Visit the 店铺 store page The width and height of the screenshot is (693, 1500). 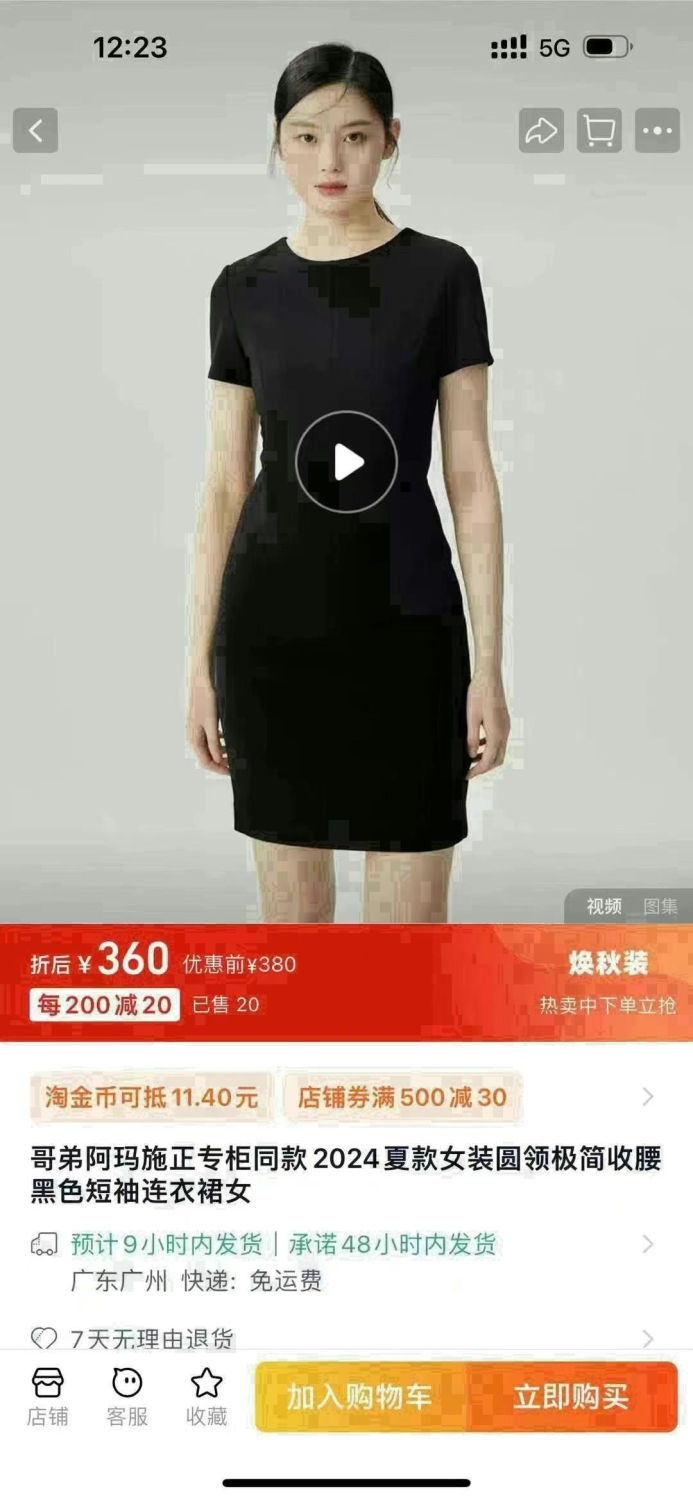coord(47,1397)
